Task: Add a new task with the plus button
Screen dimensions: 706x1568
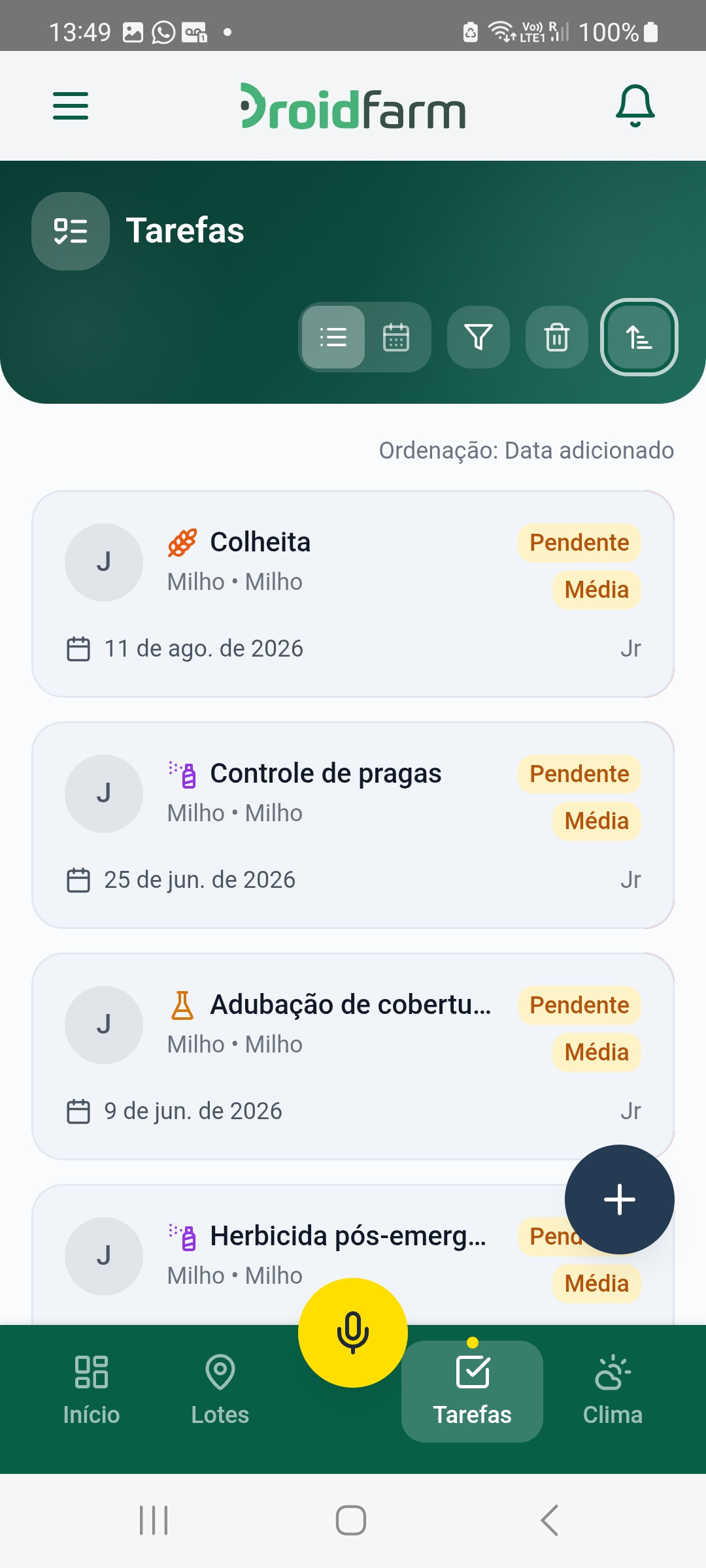Action: click(x=618, y=1200)
